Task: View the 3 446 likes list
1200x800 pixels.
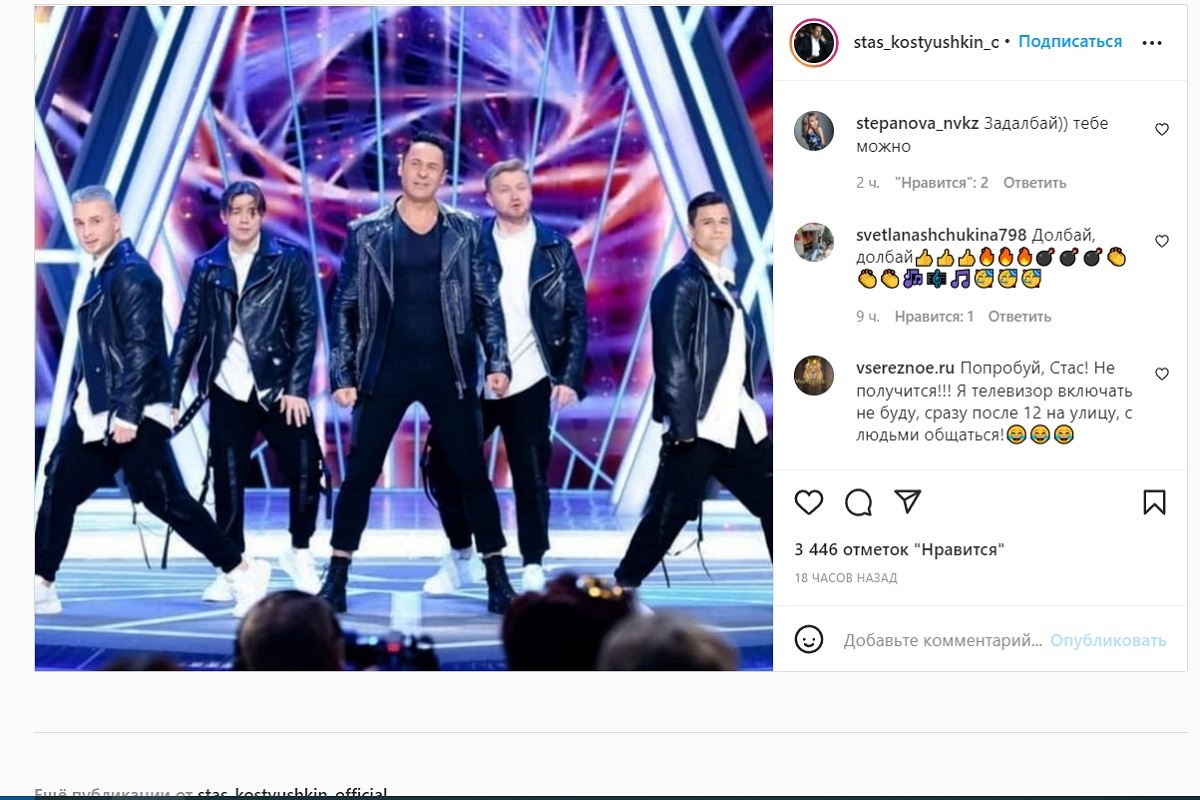Action: click(x=899, y=549)
